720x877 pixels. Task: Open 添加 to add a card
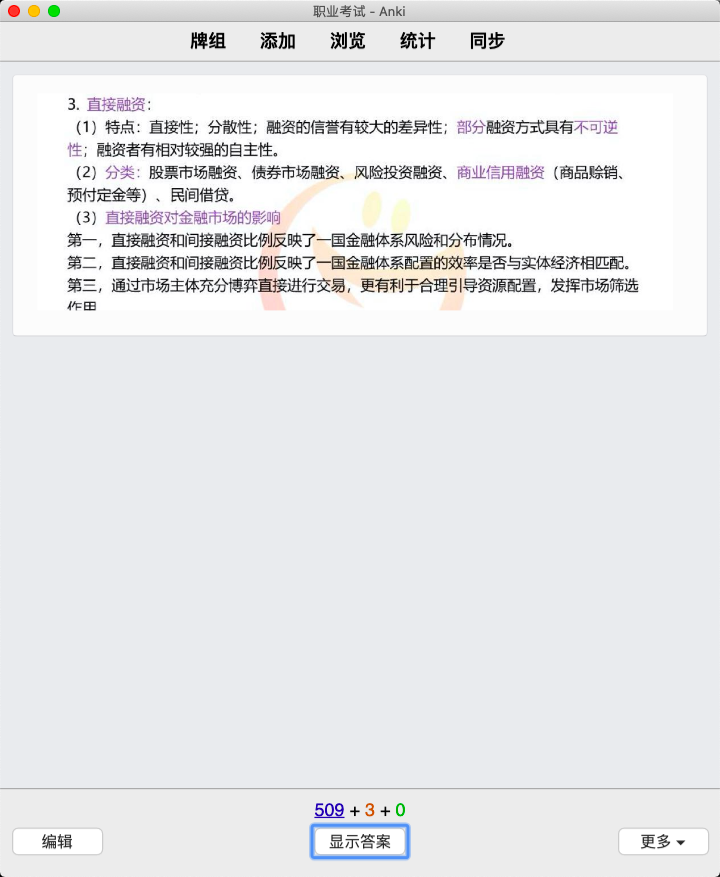pos(278,41)
